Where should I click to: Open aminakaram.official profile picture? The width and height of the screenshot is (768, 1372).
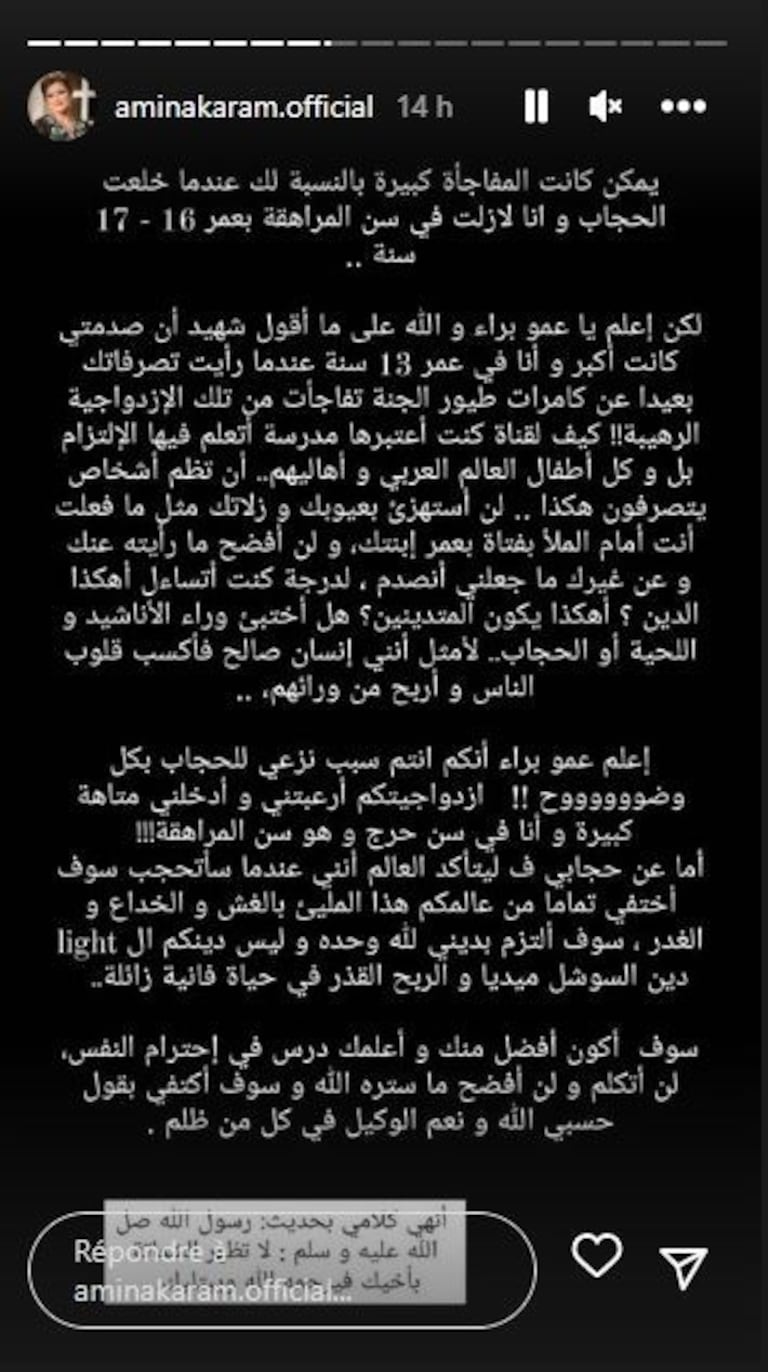(61, 106)
